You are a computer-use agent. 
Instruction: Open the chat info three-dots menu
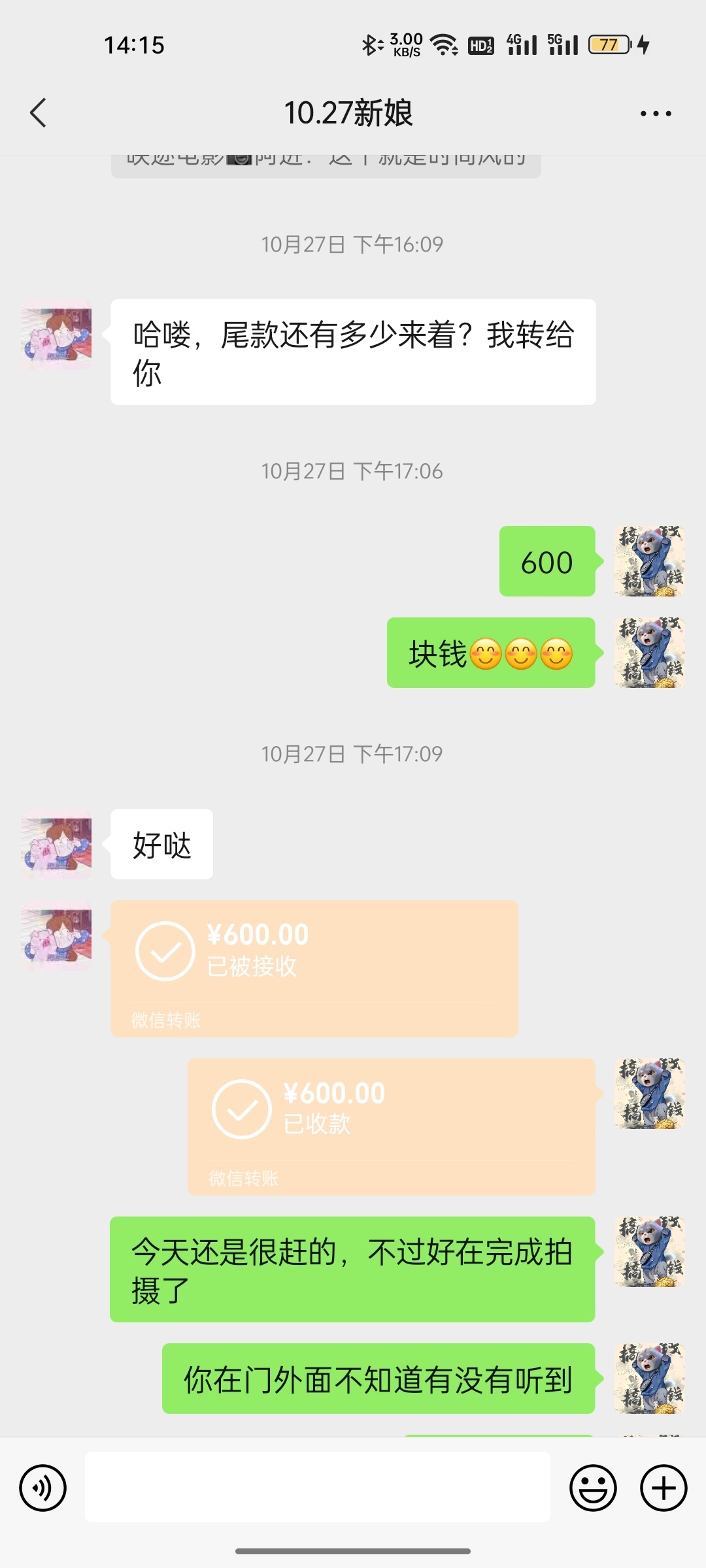pyautogui.click(x=656, y=113)
